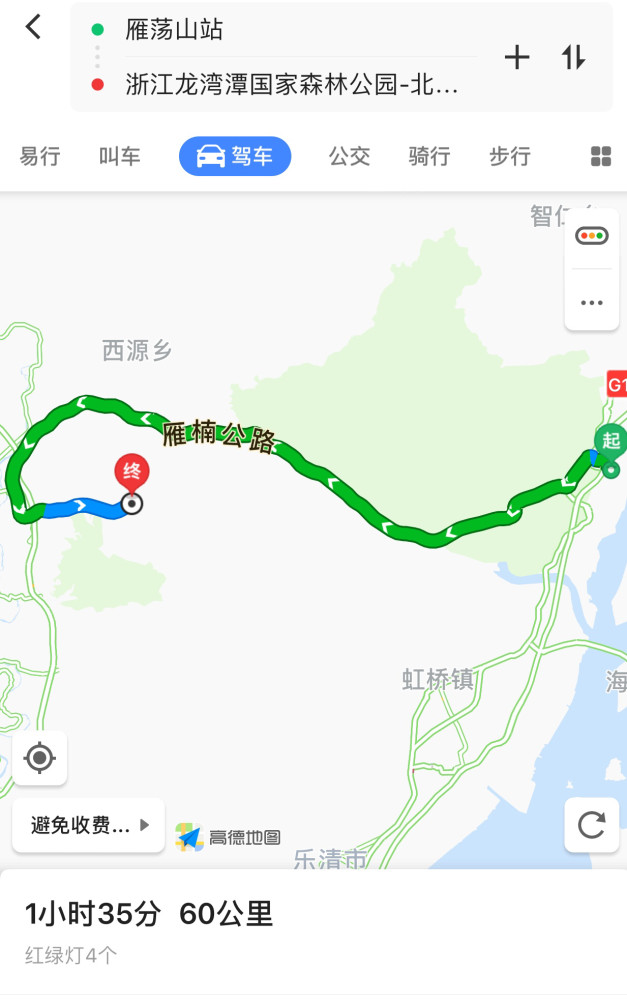Center the map on my location
This screenshot has height=1000, width=627.
(40, 758)
